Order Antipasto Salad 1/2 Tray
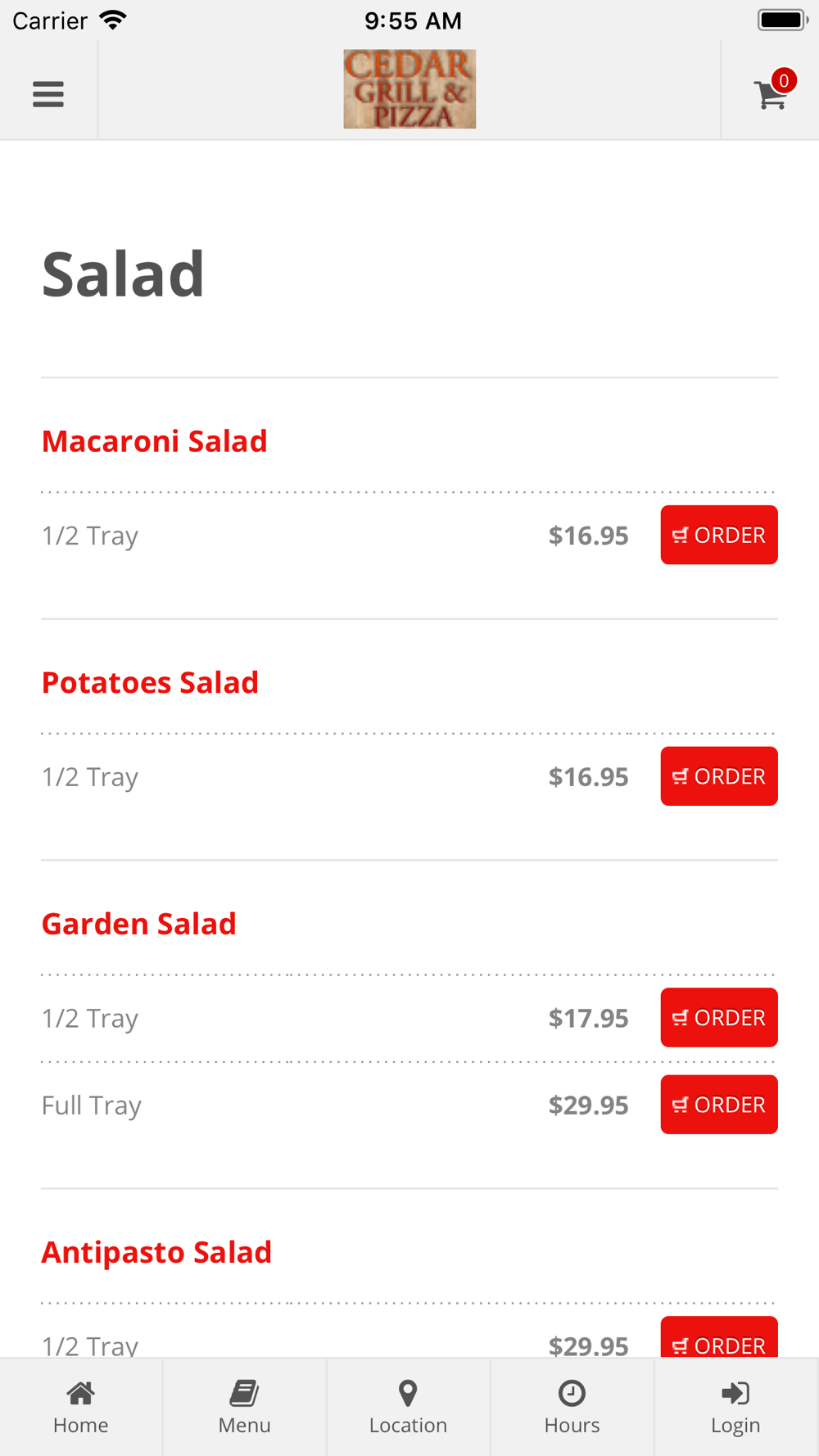 point(719,1337)
